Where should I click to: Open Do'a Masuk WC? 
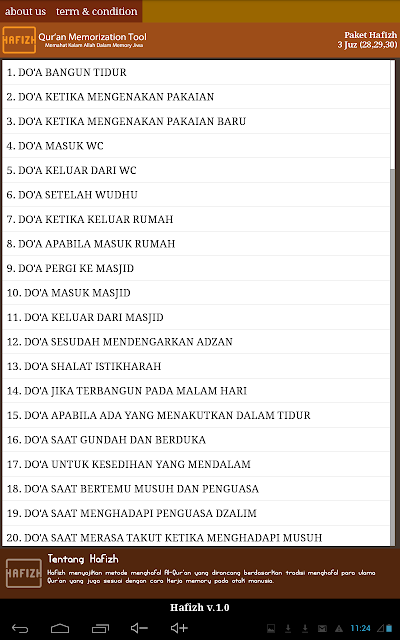[x=196, y=146]
